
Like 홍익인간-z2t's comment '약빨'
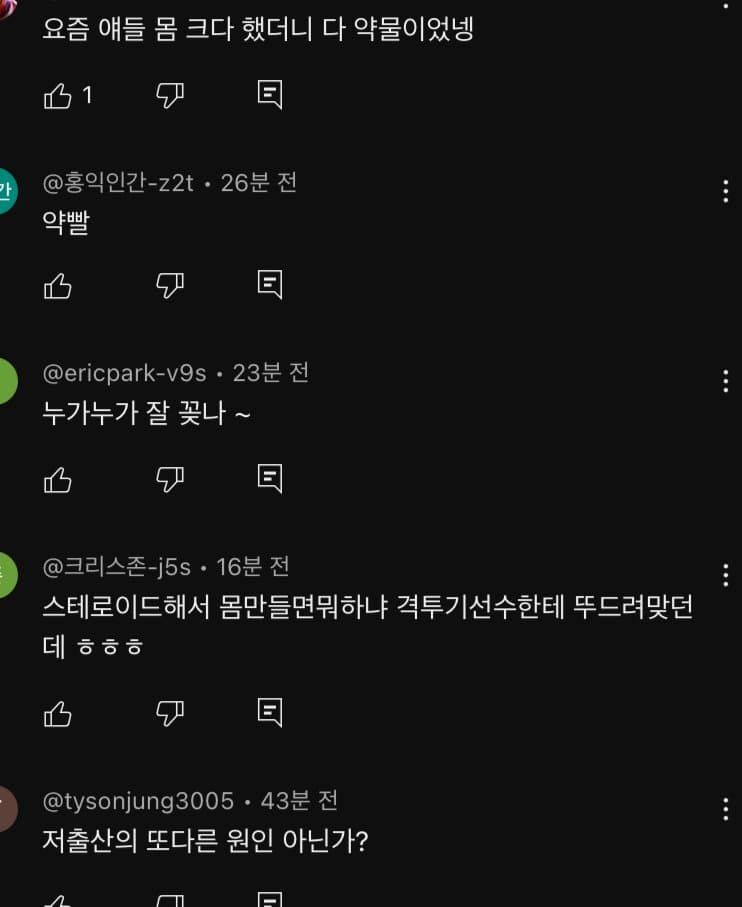click(x=58, y=286)
